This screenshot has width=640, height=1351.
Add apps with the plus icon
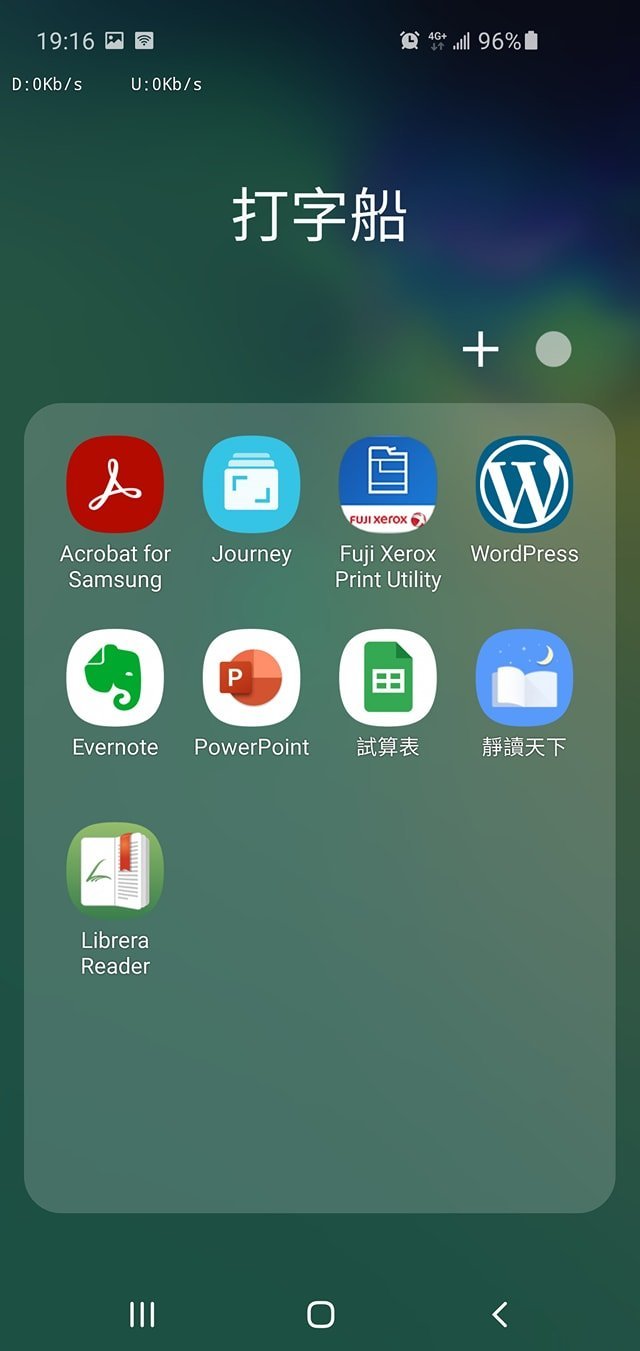click(480, 349)
